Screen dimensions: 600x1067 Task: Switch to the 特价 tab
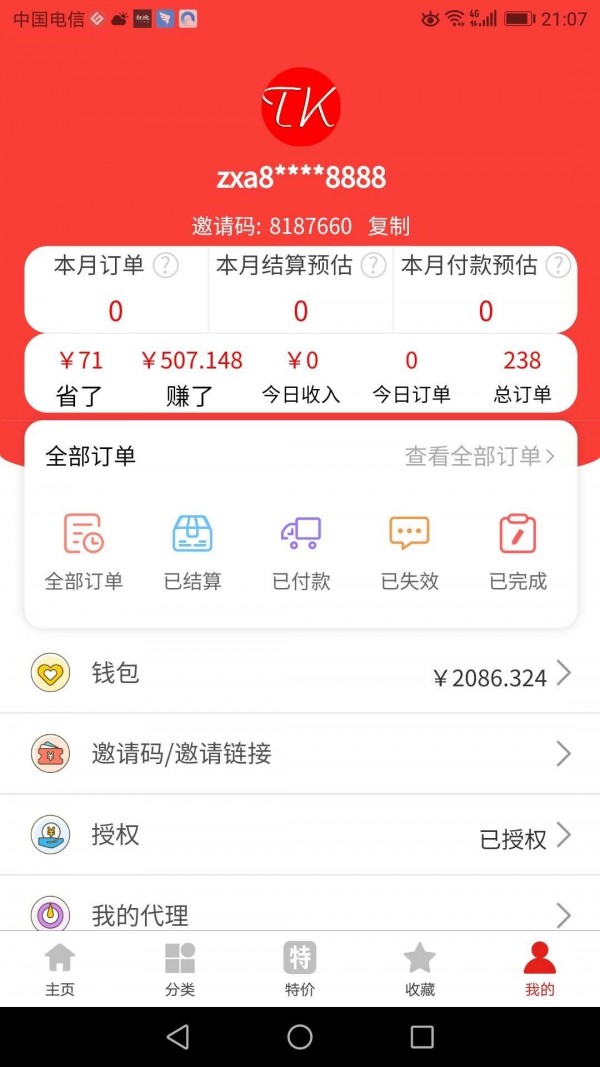[300, 970]
